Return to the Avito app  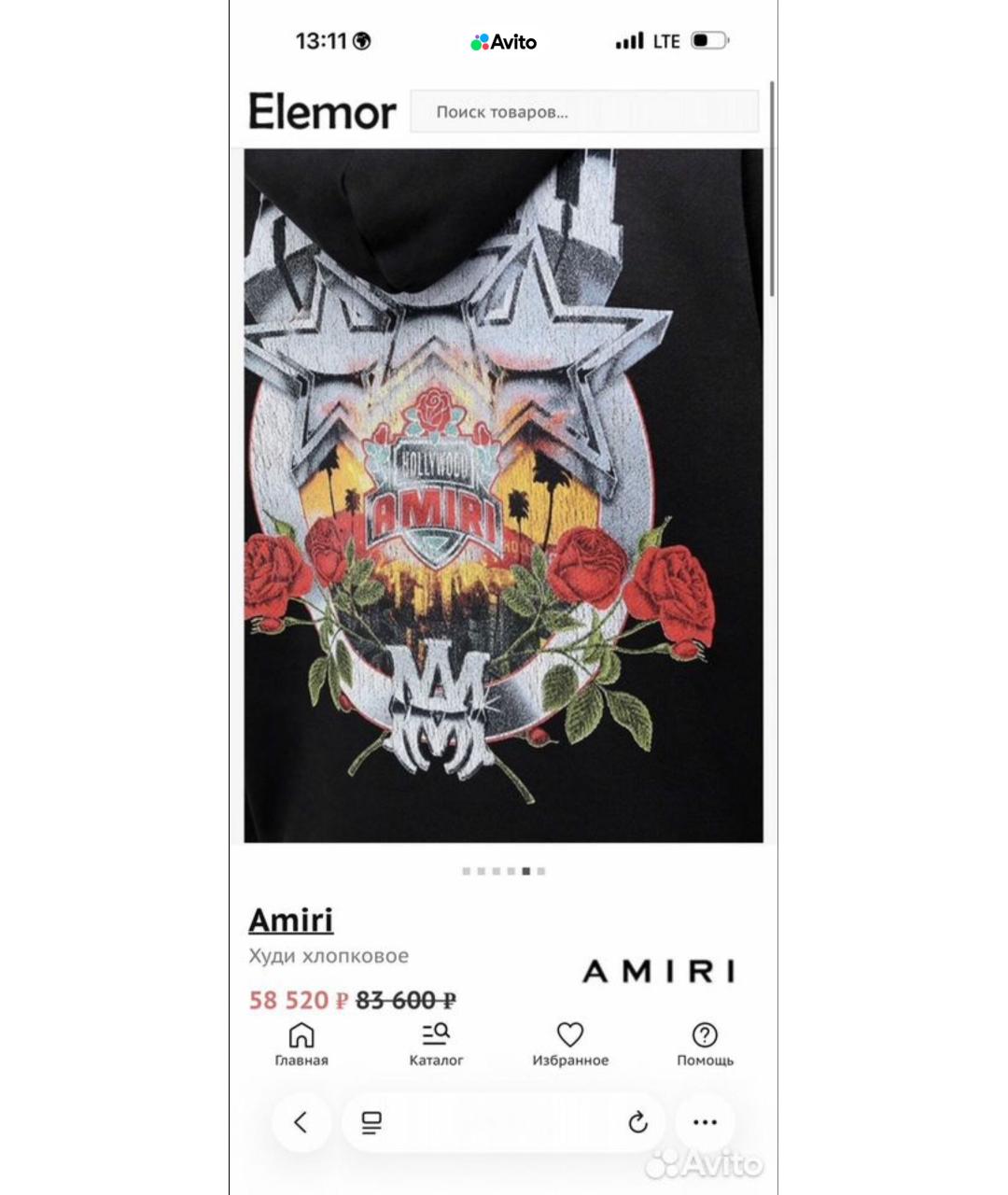(x=503, y=42)
